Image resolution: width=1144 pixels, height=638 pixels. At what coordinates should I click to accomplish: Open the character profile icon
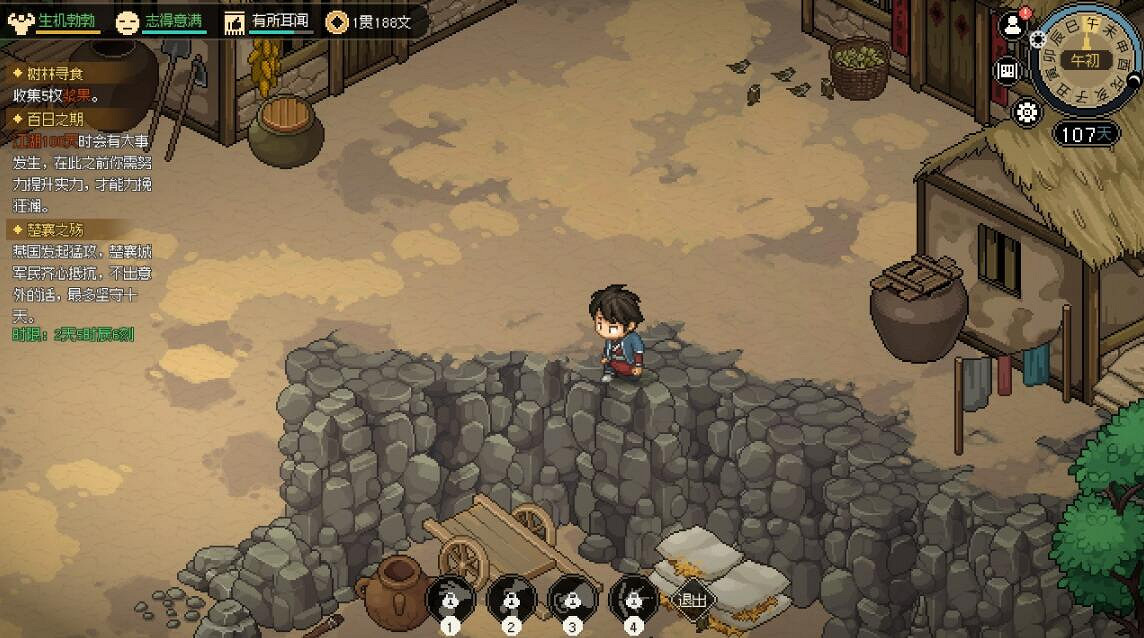1012,25
